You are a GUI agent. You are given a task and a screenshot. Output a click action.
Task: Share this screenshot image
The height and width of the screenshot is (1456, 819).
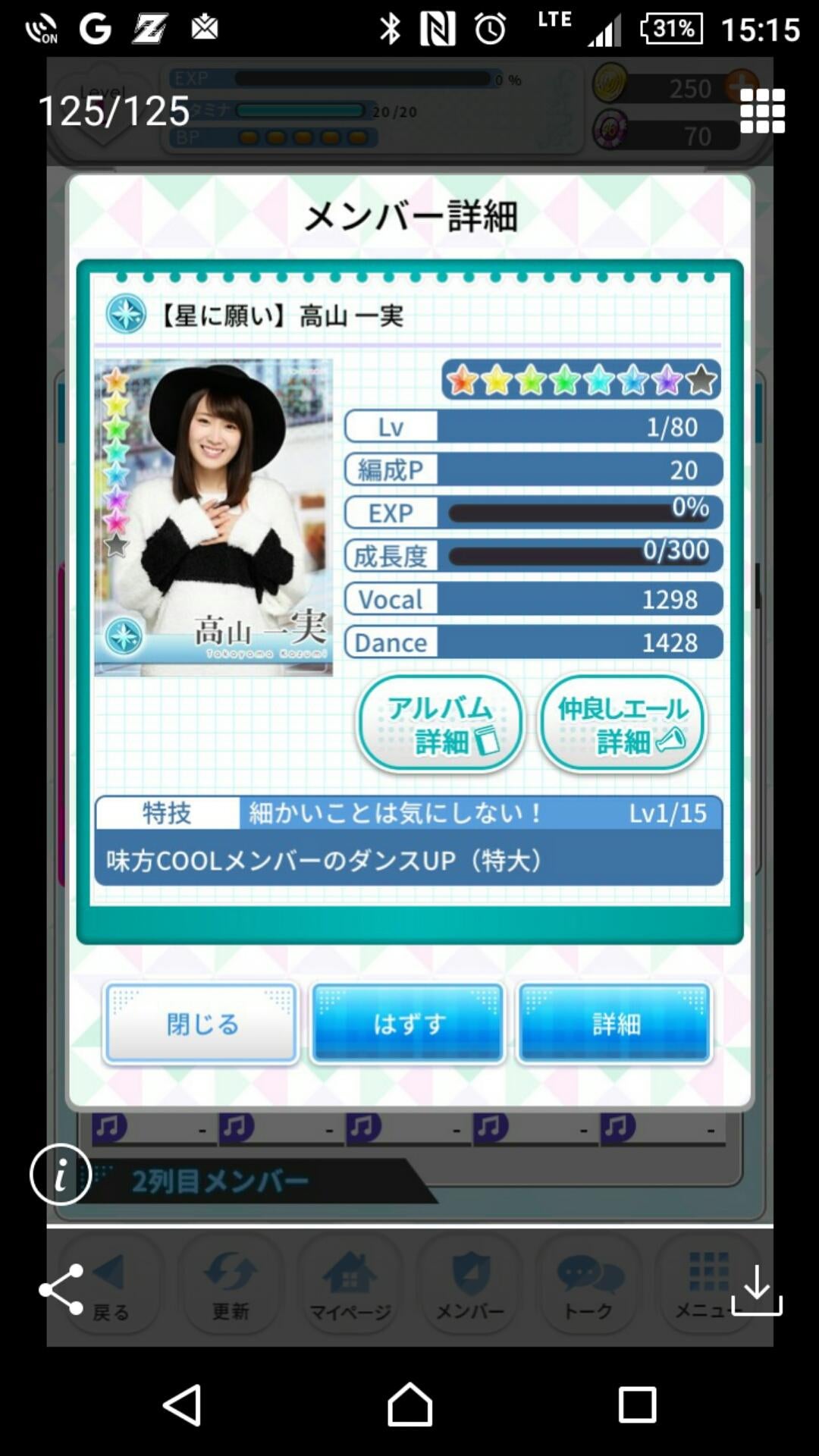coord(61,1288)
